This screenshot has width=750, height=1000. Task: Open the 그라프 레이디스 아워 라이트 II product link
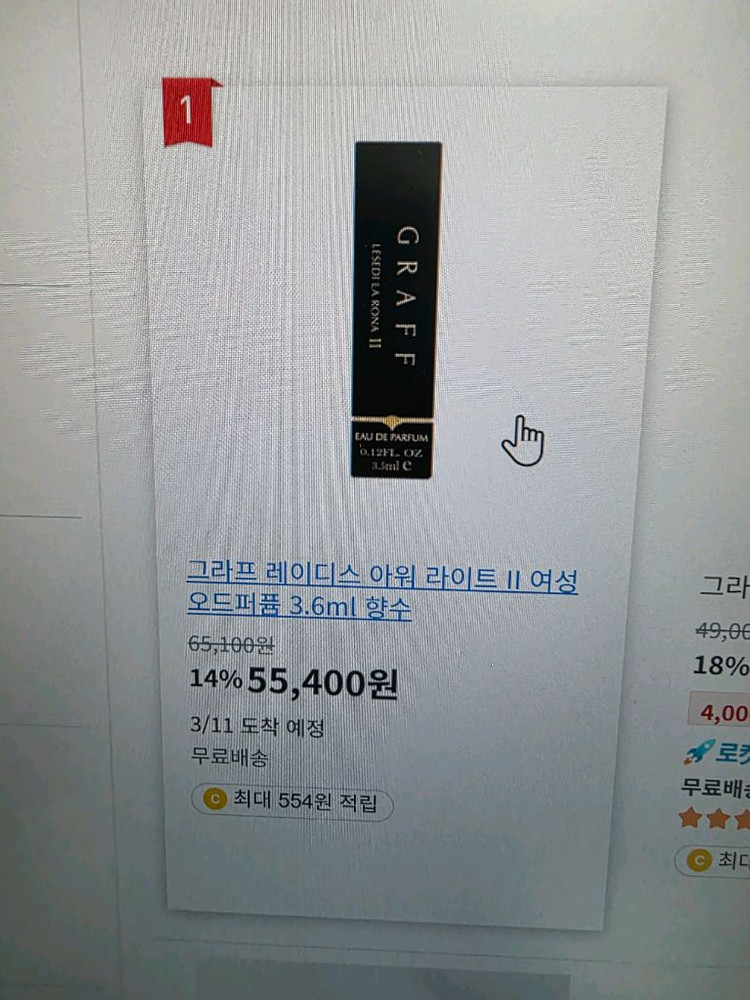[380, 579]
